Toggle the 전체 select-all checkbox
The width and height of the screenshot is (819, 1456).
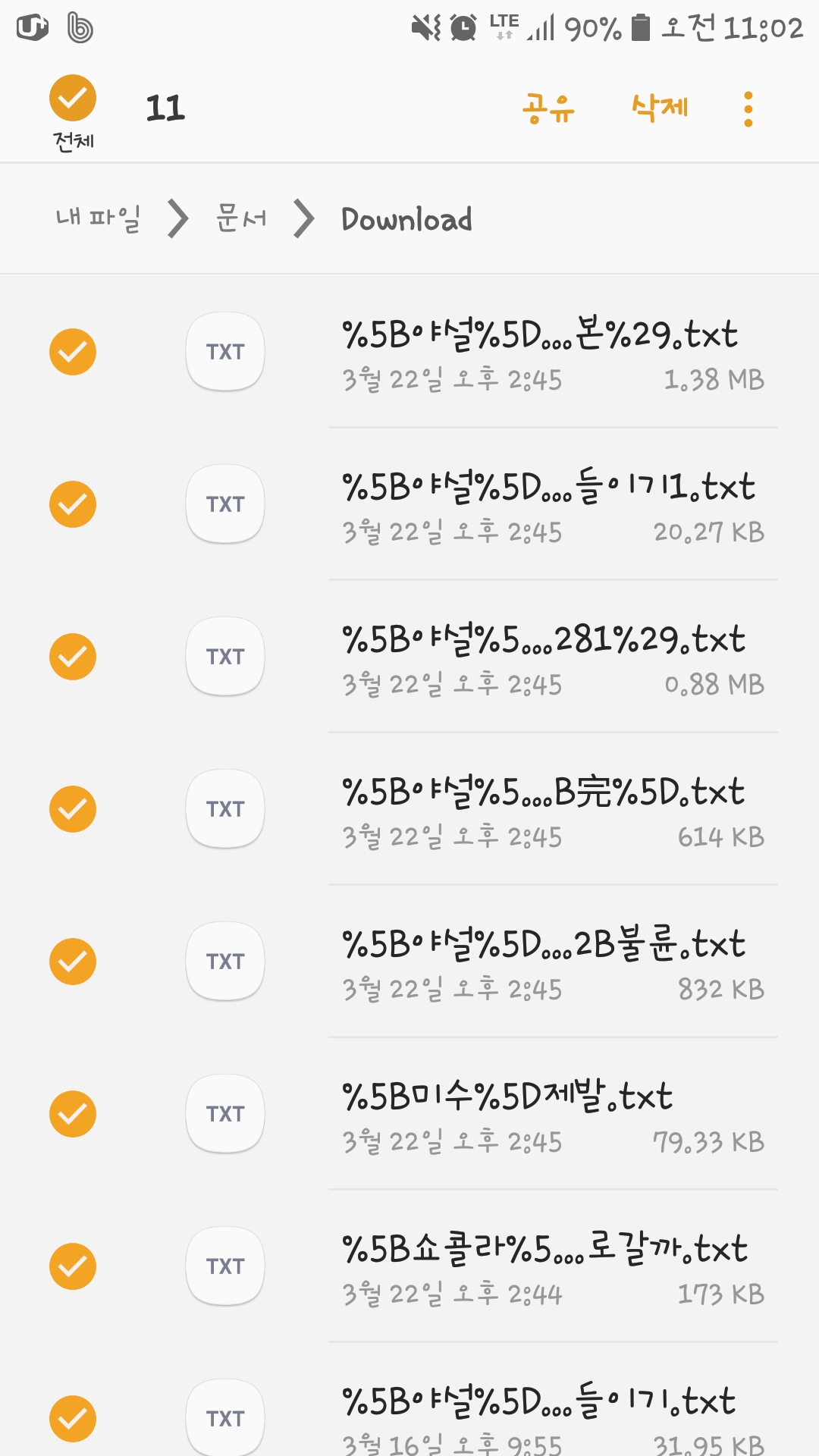[73, 99]
